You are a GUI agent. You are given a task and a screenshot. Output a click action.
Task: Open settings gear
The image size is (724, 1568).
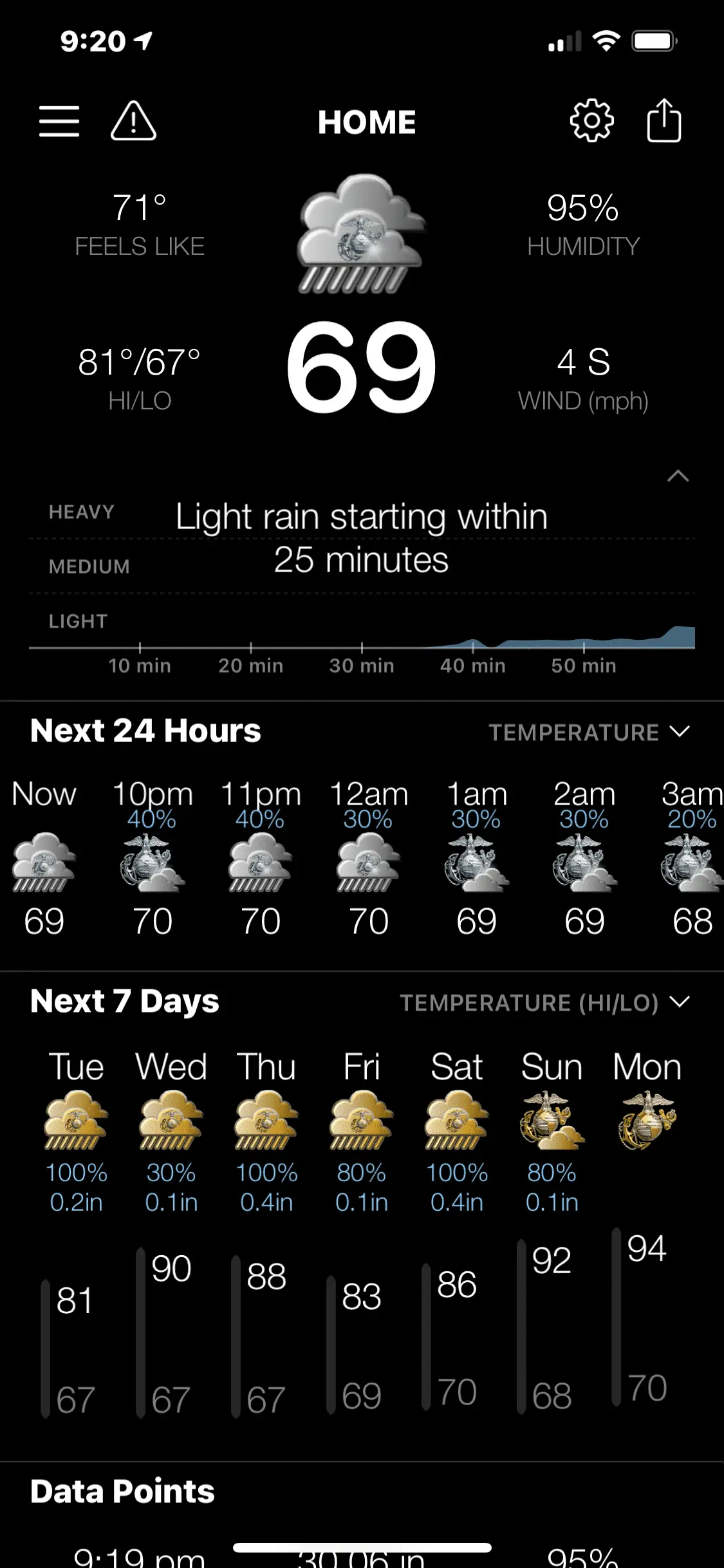pos(591,121)
